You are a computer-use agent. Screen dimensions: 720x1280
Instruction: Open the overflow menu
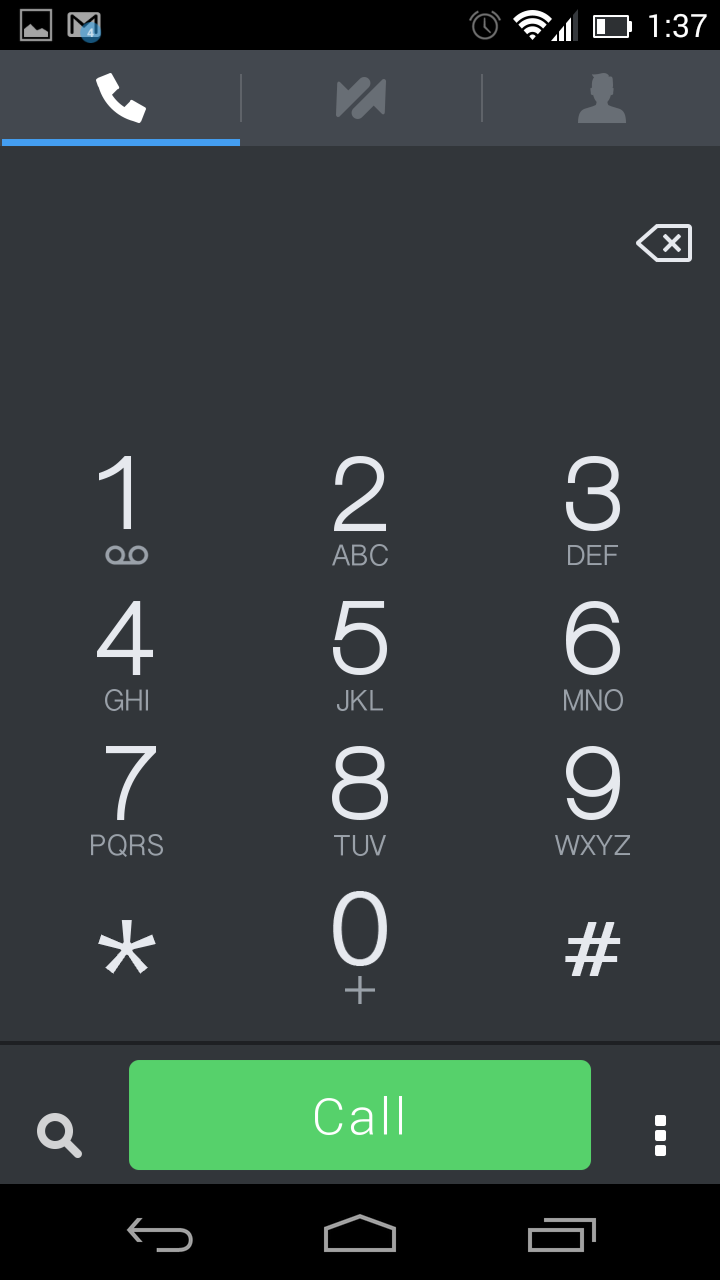coord(660,1135)
